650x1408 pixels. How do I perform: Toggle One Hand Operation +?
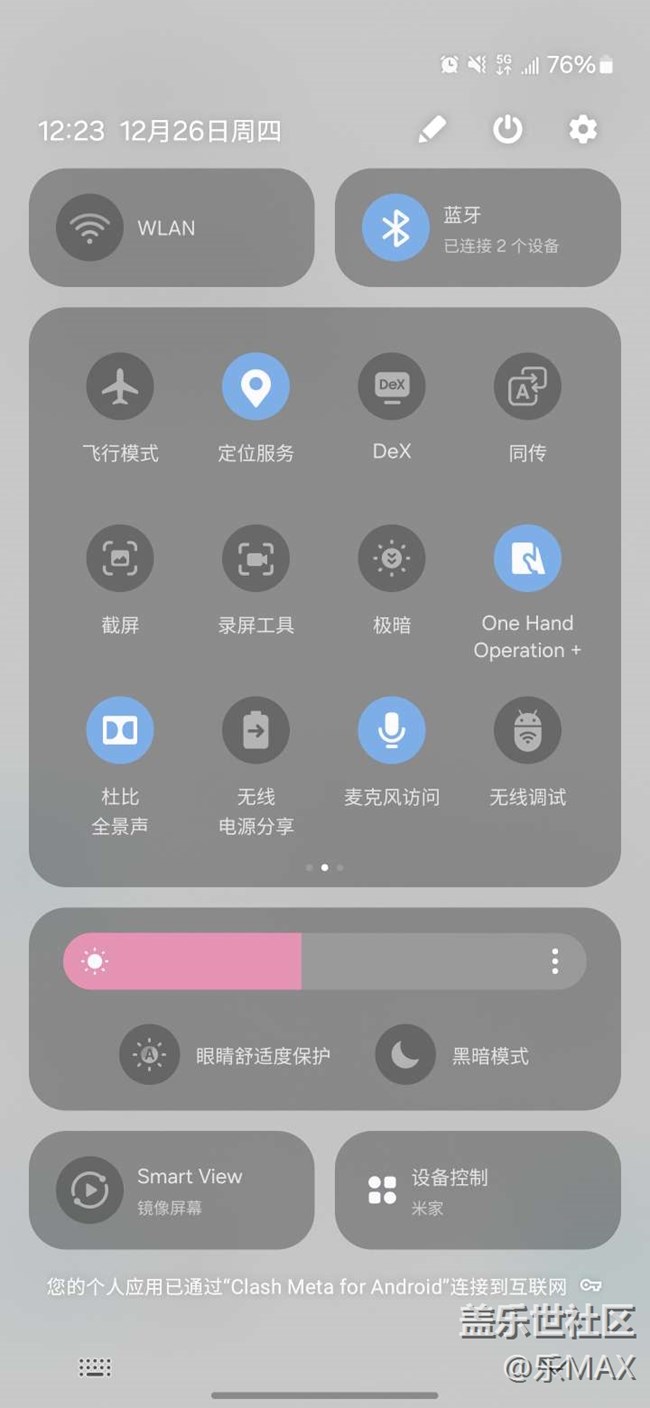[528, 558]
